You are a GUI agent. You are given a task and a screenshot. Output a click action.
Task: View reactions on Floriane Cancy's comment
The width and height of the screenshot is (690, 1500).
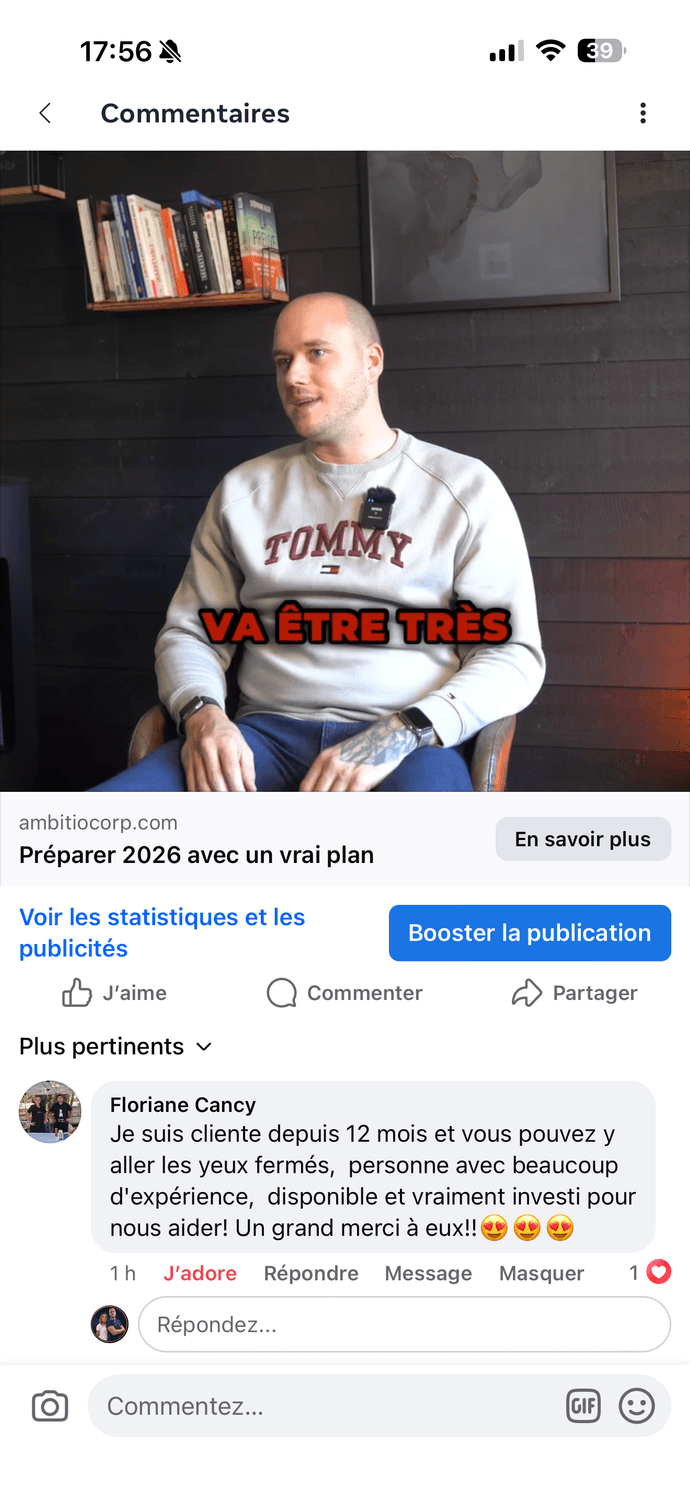649,1273
